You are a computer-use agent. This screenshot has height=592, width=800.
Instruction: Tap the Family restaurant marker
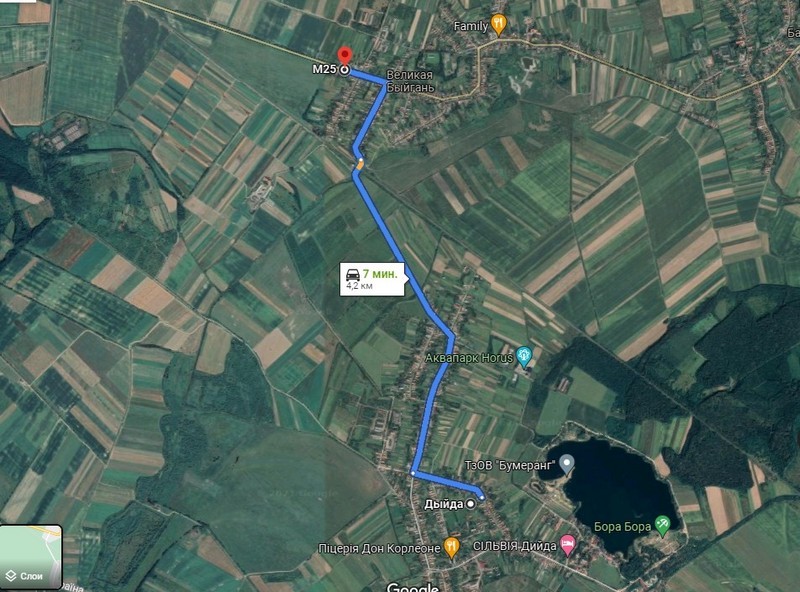pos(498,24)
